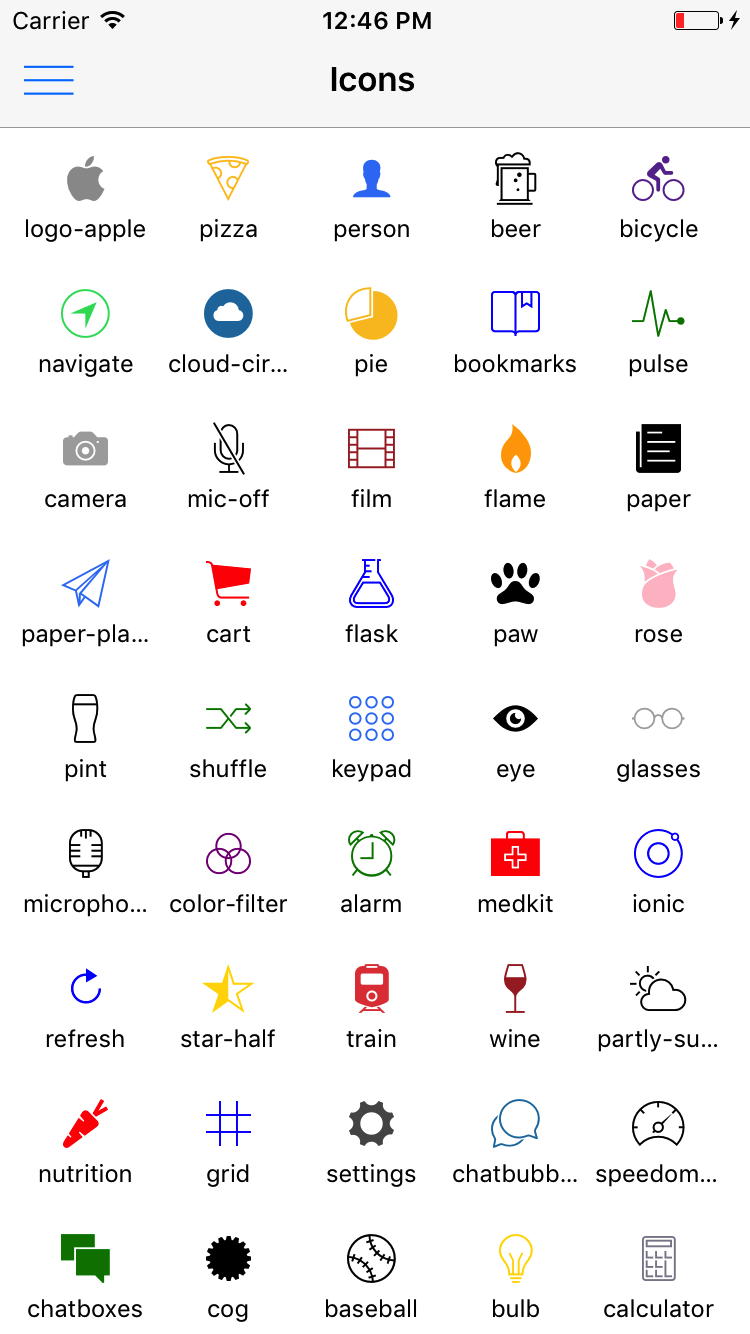This screenshot has height=1334, width=750.
Task: Select the paper-plane icon
Action: [85, 583]
